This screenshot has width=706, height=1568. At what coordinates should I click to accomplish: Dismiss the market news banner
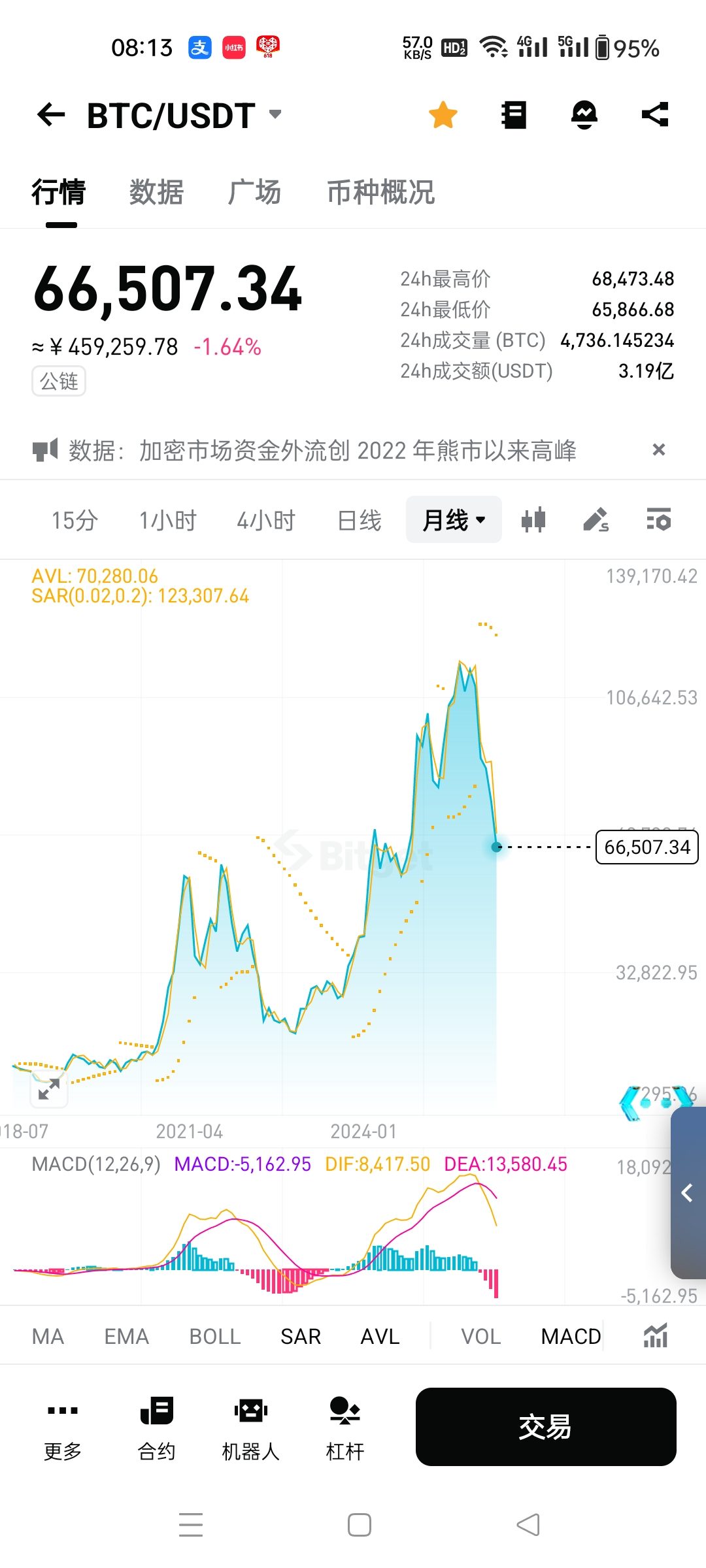pyautogui.click(x=659, y=449)
